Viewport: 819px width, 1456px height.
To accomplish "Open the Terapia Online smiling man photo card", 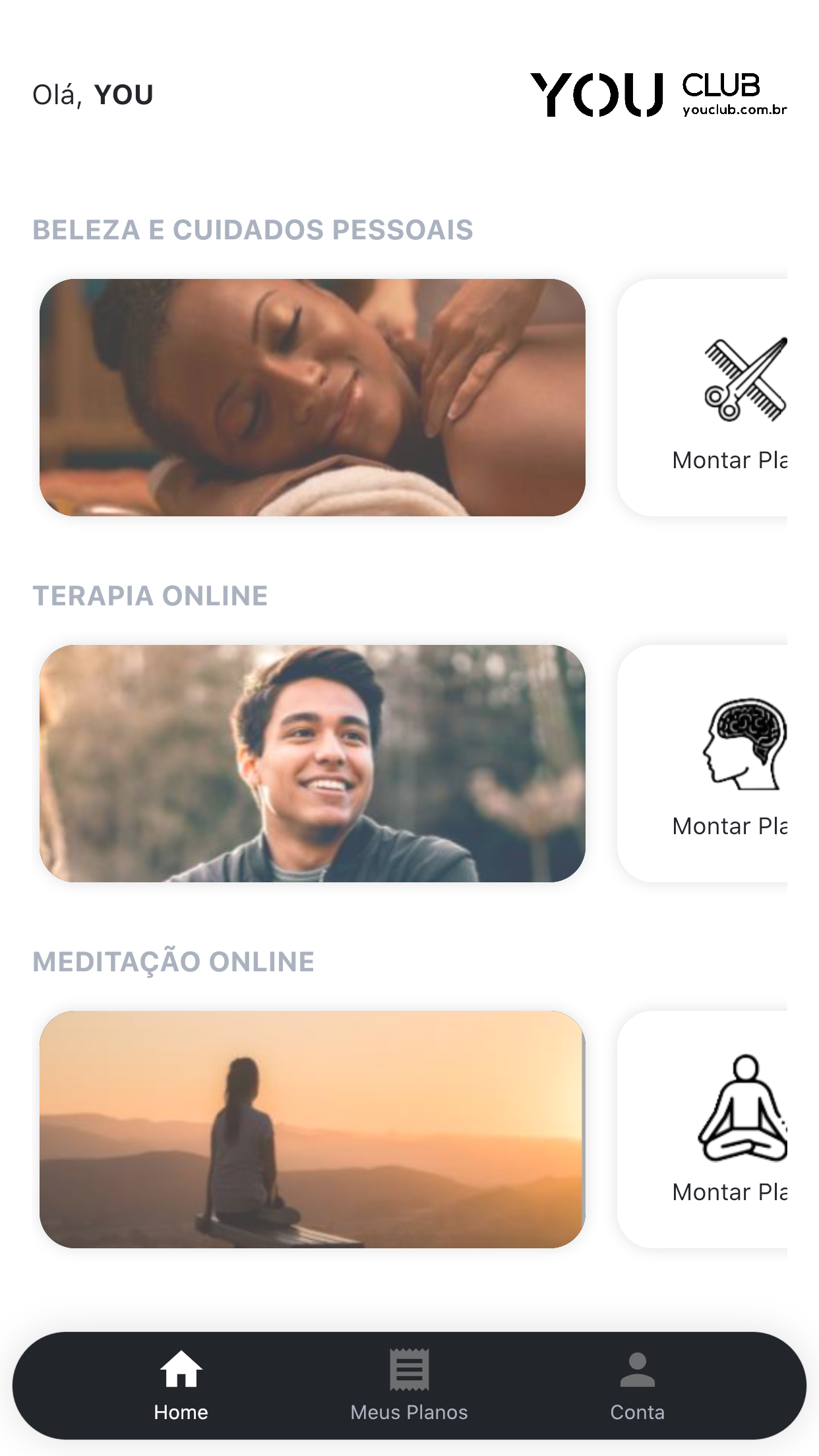I will point(313,764).
